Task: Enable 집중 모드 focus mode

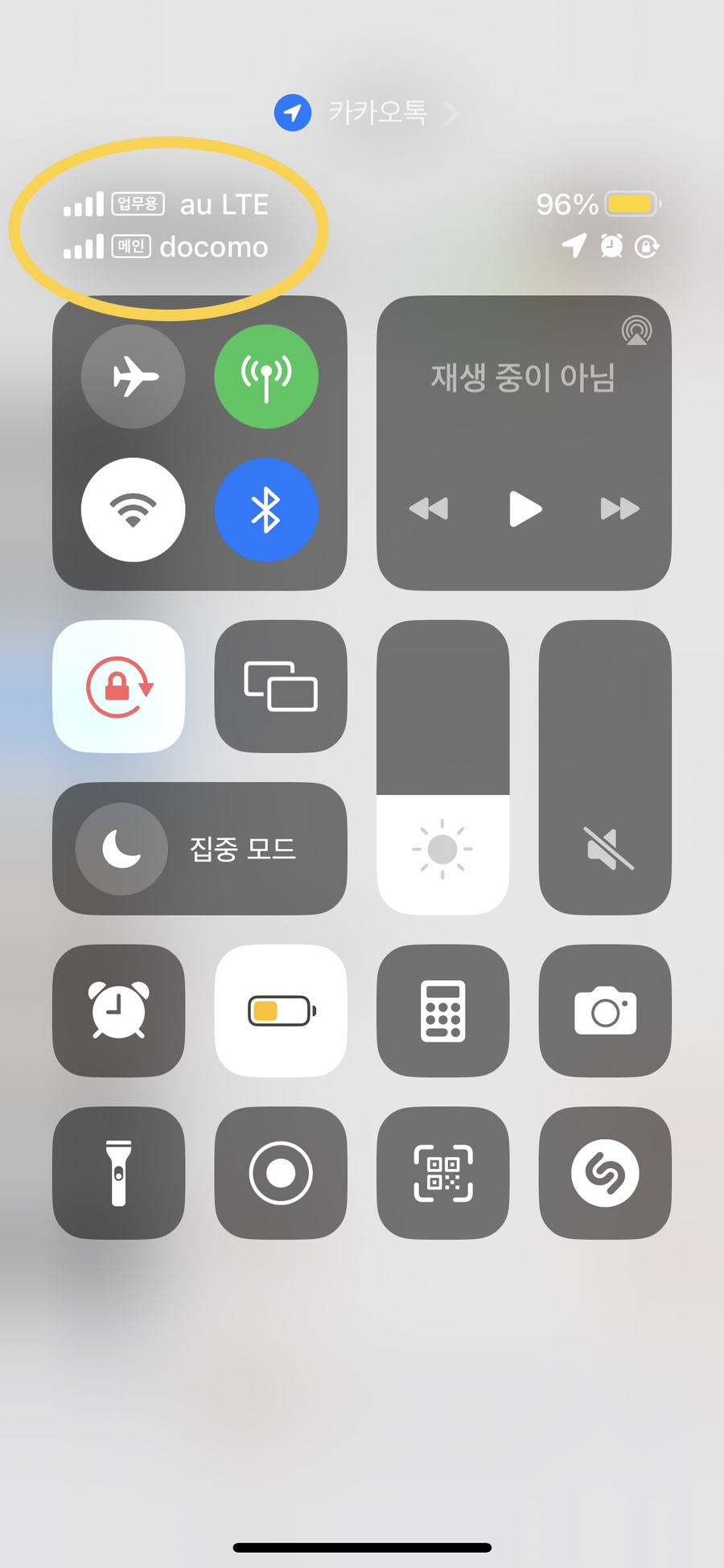Action: [200, 849]
